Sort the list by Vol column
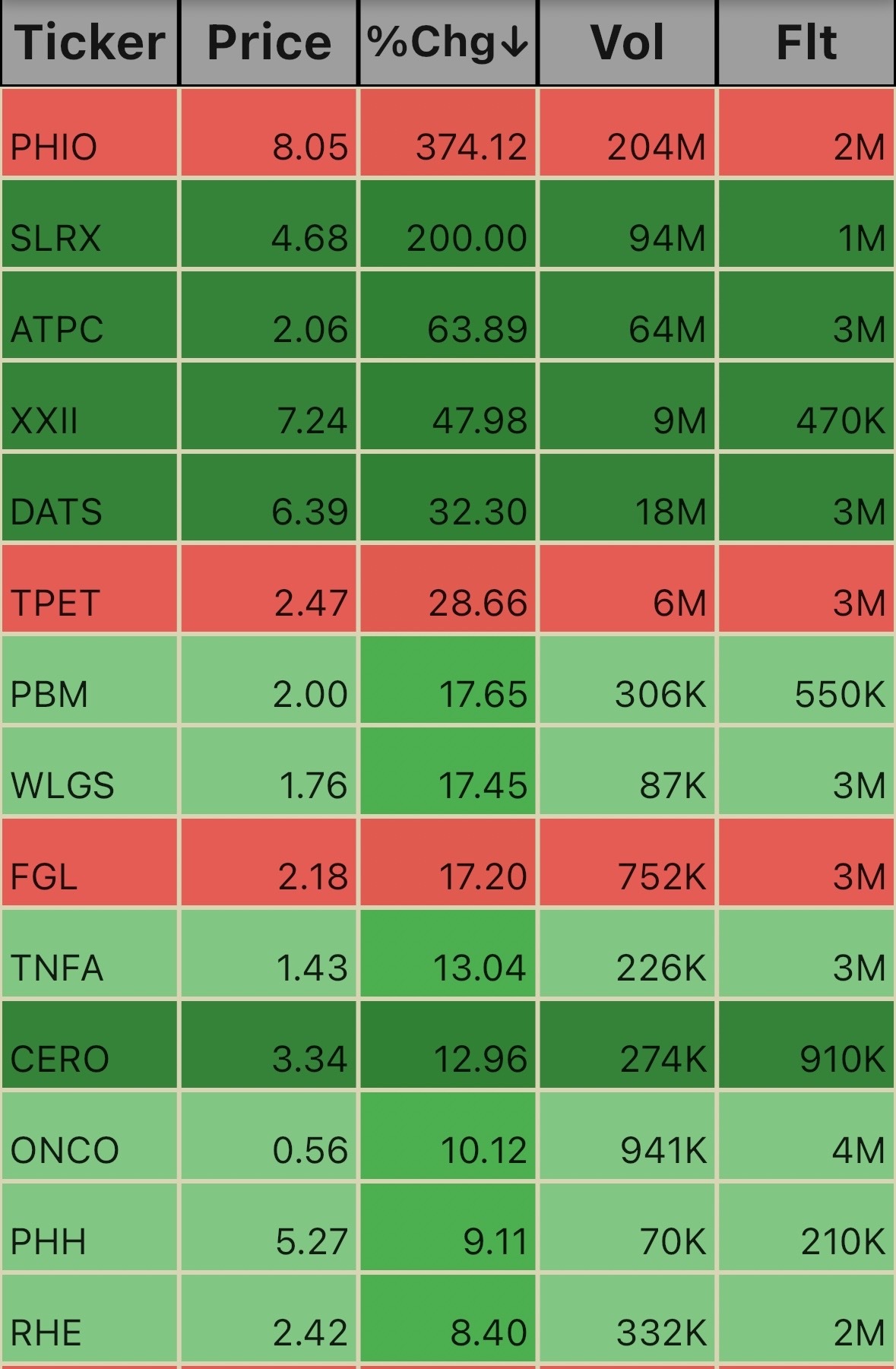 628,43
